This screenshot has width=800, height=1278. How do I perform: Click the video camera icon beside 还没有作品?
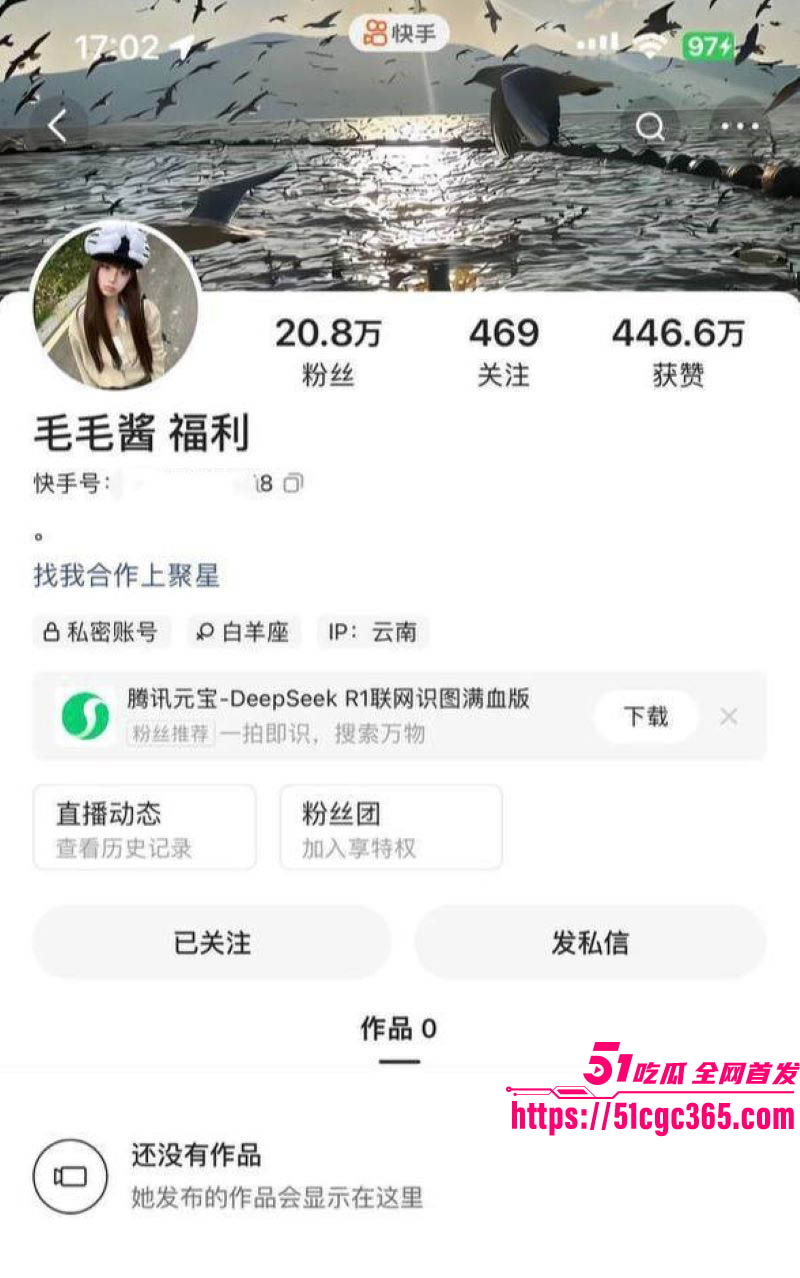68,1177
